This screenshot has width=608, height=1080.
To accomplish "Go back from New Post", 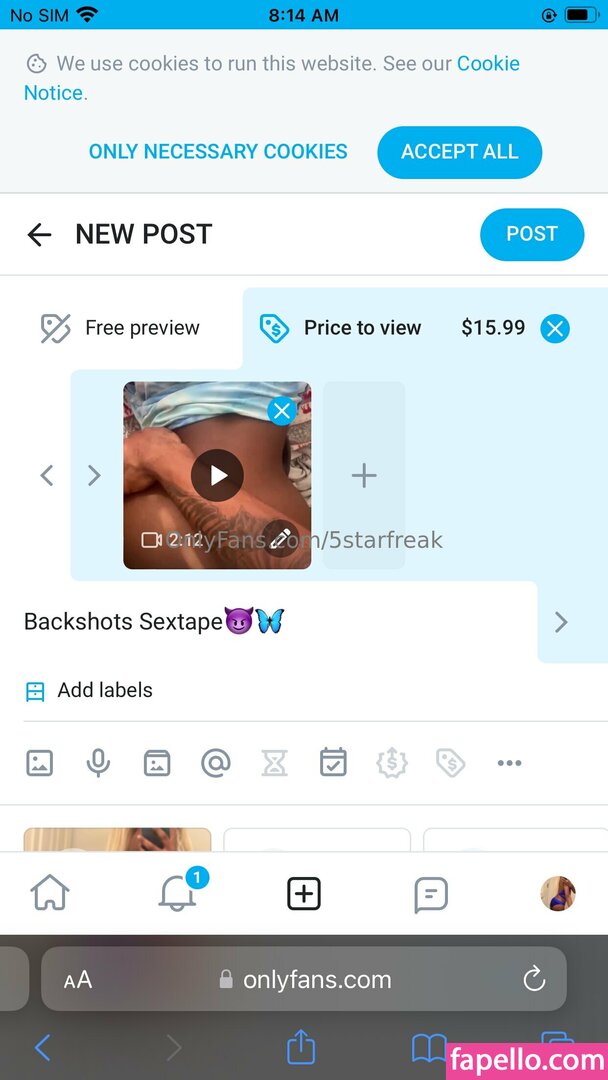I will tap(39, 235).
